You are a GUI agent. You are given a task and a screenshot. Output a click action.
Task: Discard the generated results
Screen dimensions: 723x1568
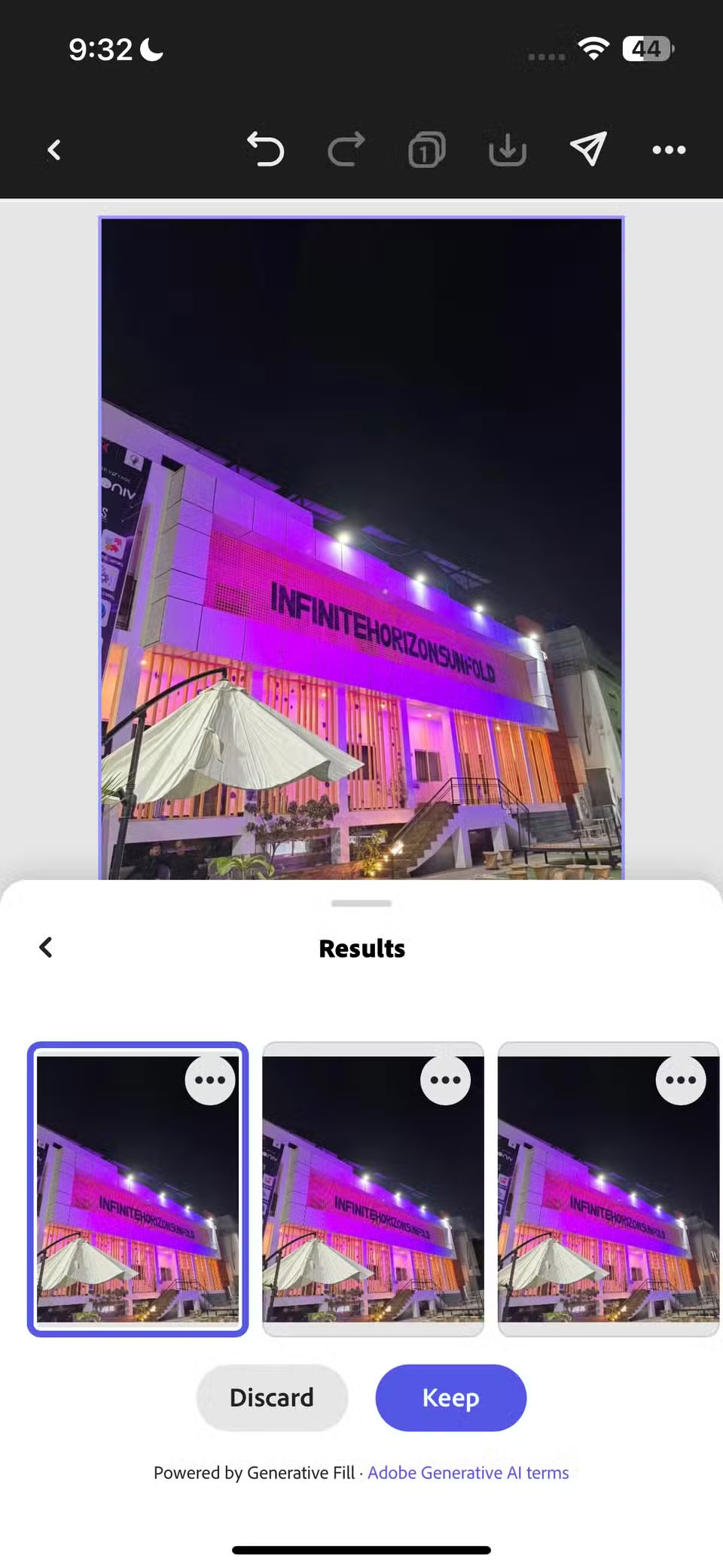point(272,1397)
